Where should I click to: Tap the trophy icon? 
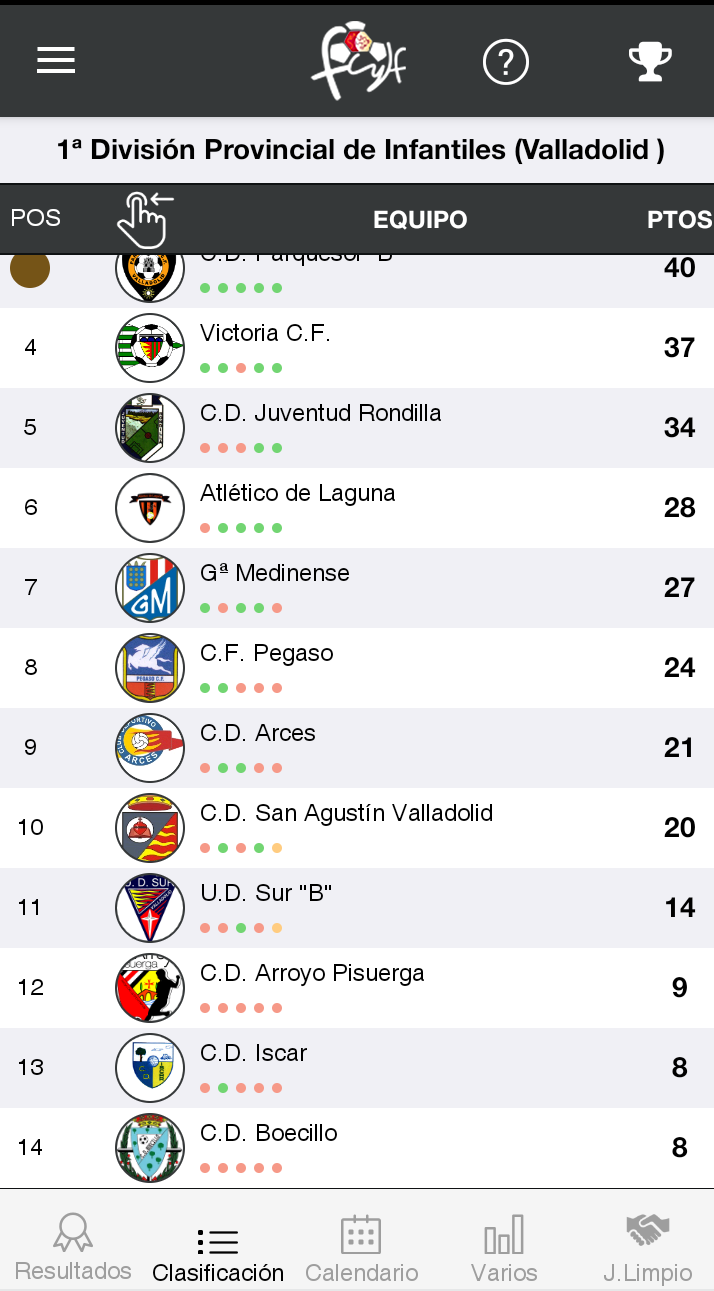[x=650, y=62]
